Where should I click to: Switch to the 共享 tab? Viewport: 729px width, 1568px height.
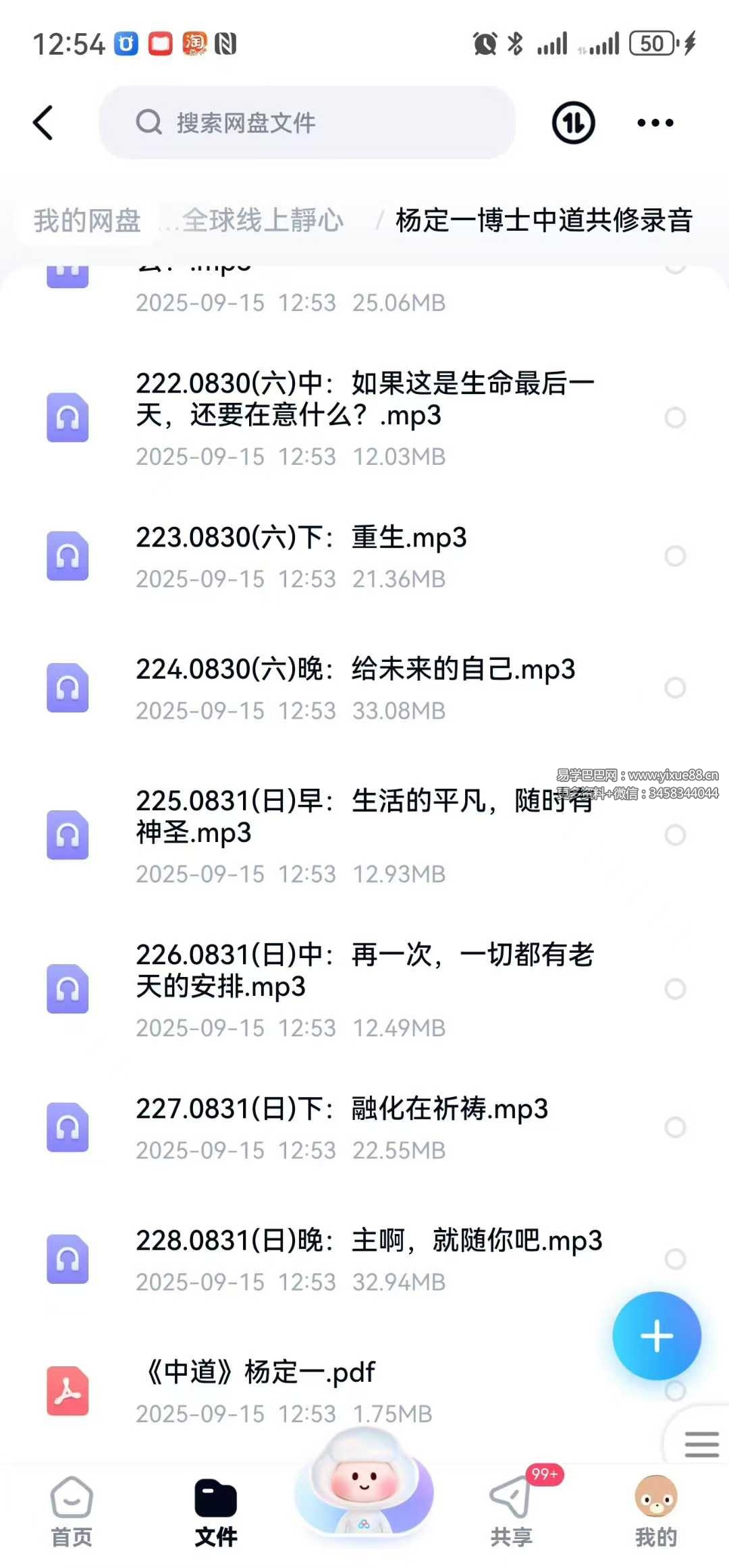click(x=512, y=1511)
